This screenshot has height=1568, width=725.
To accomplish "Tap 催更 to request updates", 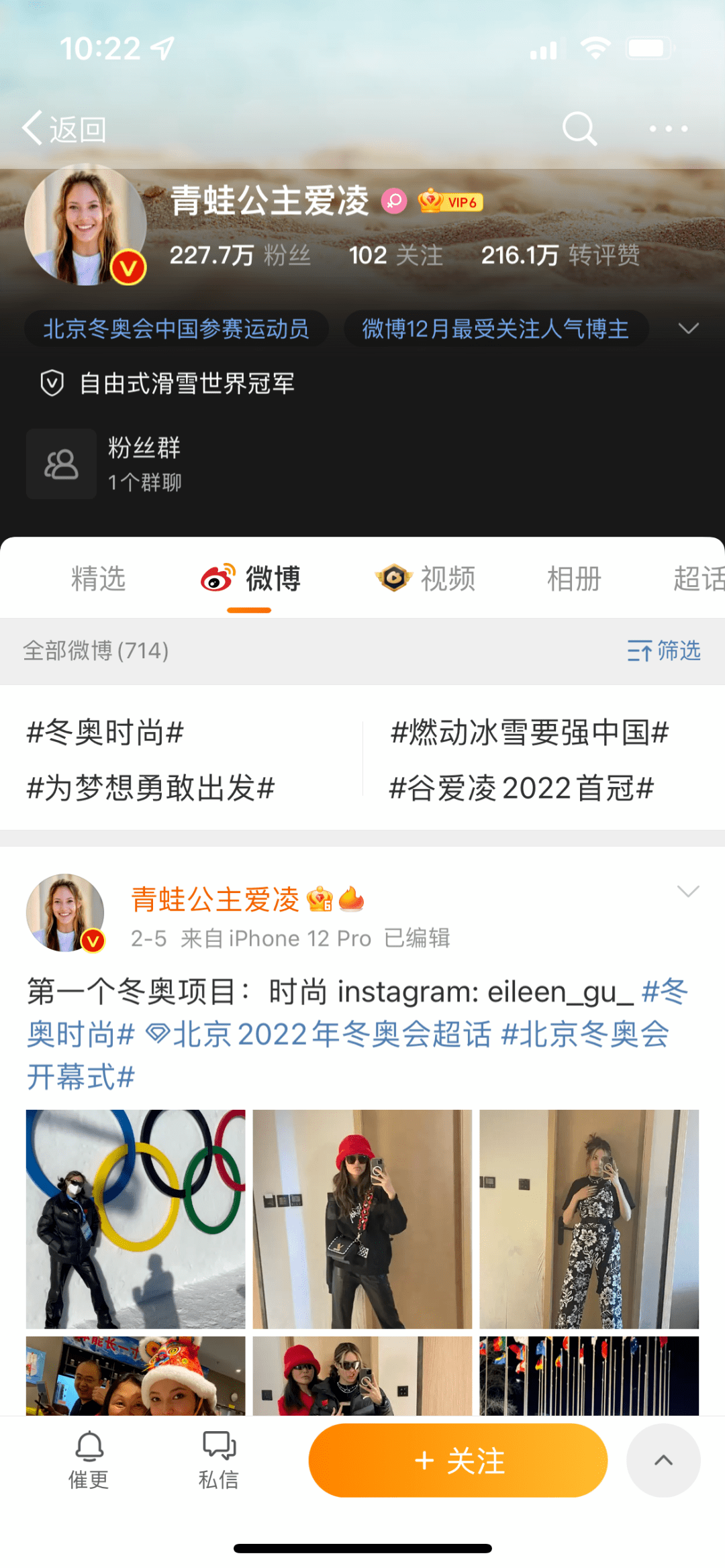I will (89, 1459).
